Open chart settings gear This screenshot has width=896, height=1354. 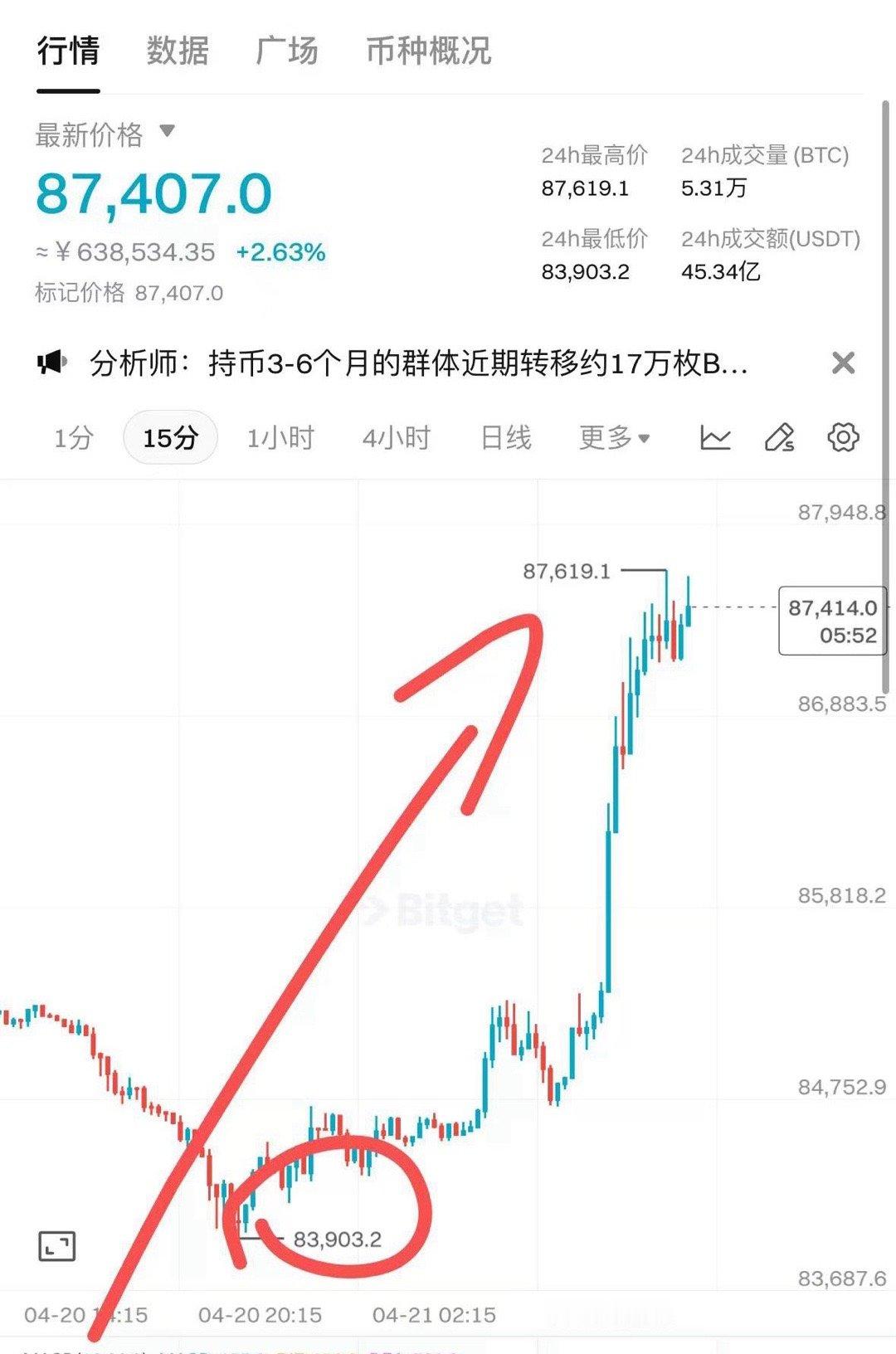(x=843, y=437)
